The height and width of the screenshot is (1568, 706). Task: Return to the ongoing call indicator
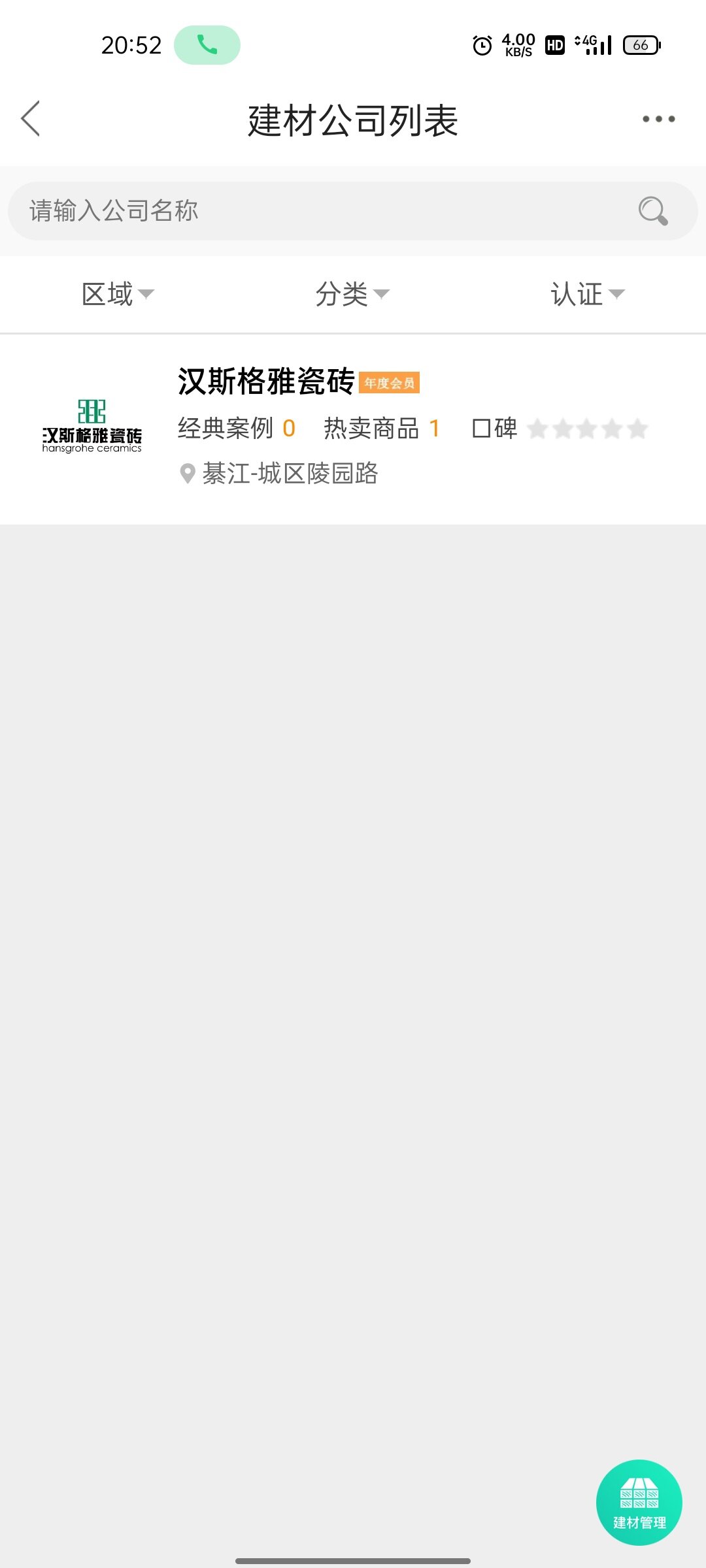click(207, 45)
